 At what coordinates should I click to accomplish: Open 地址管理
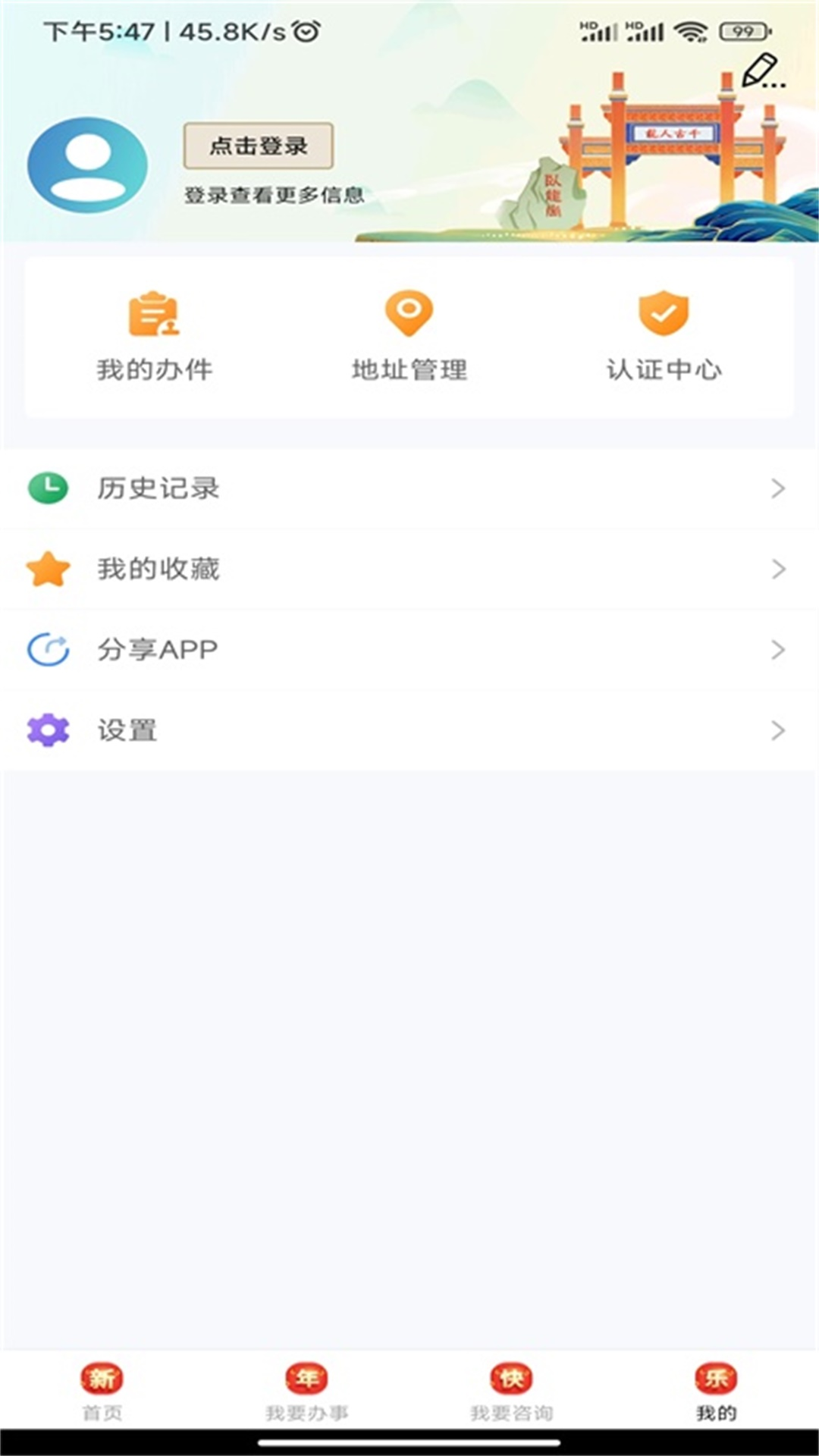pos(409,336)
